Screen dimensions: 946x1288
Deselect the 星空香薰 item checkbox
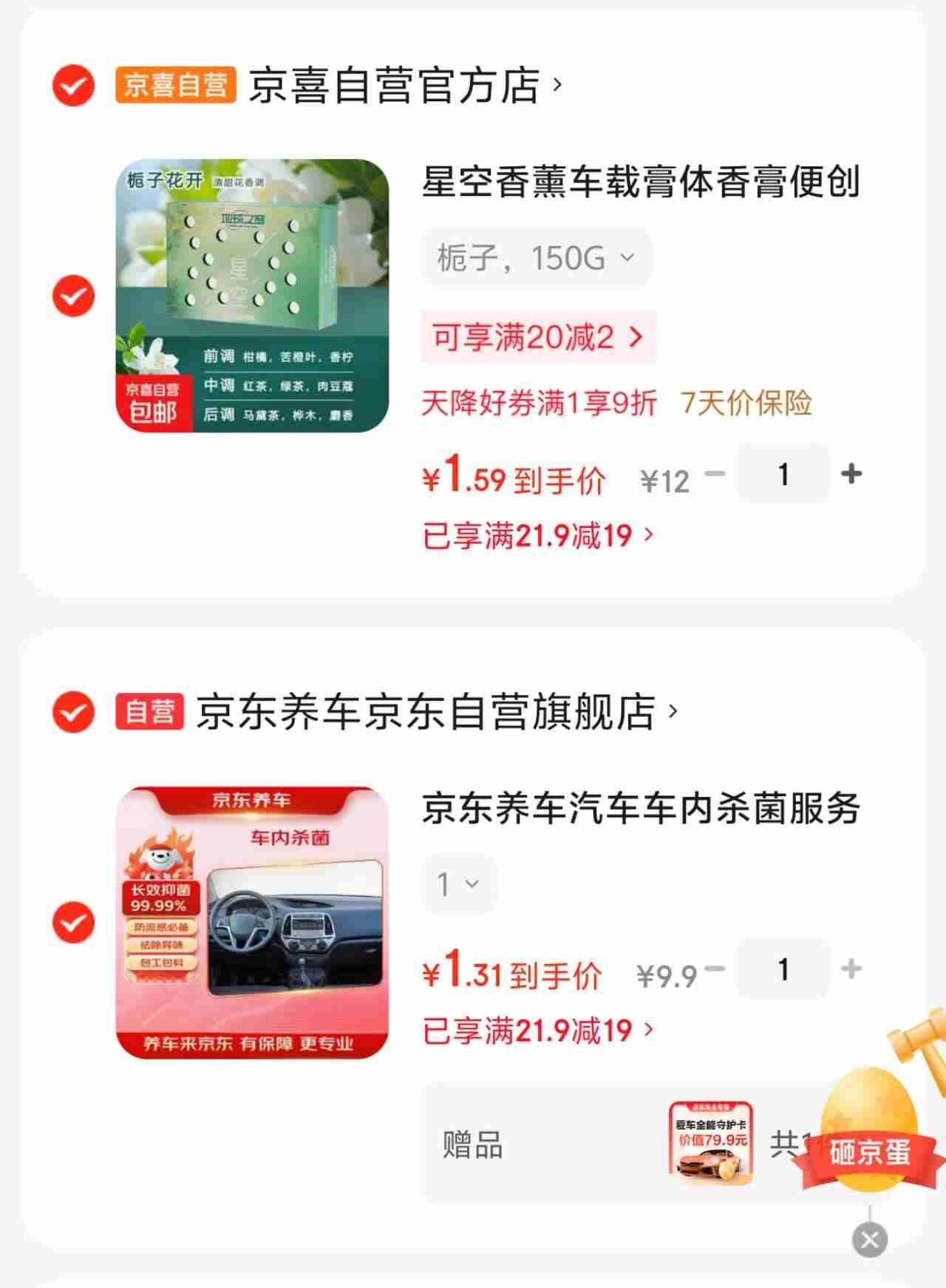(x=73, y=296)
